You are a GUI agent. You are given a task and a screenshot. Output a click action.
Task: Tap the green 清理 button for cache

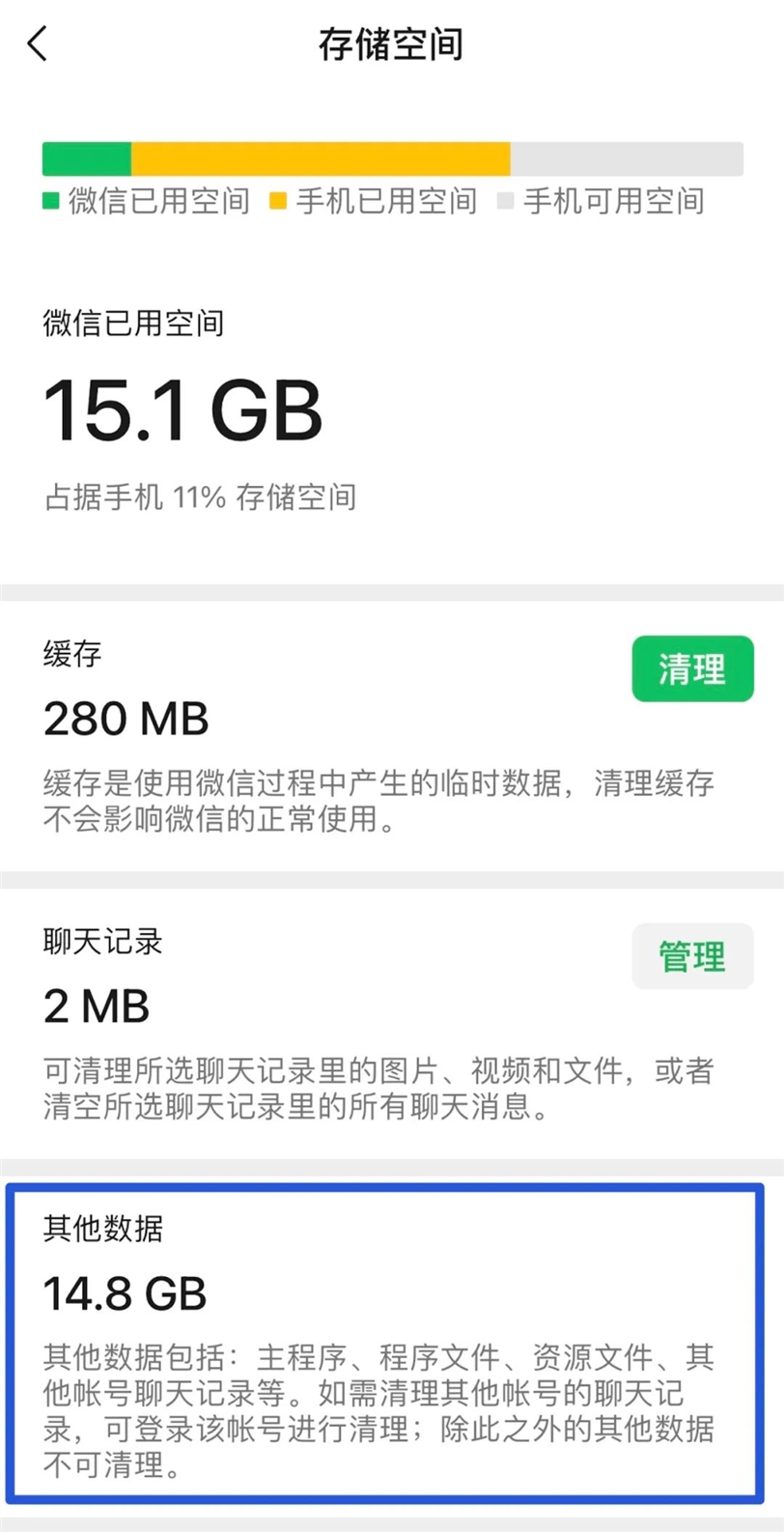click(692, 668)
